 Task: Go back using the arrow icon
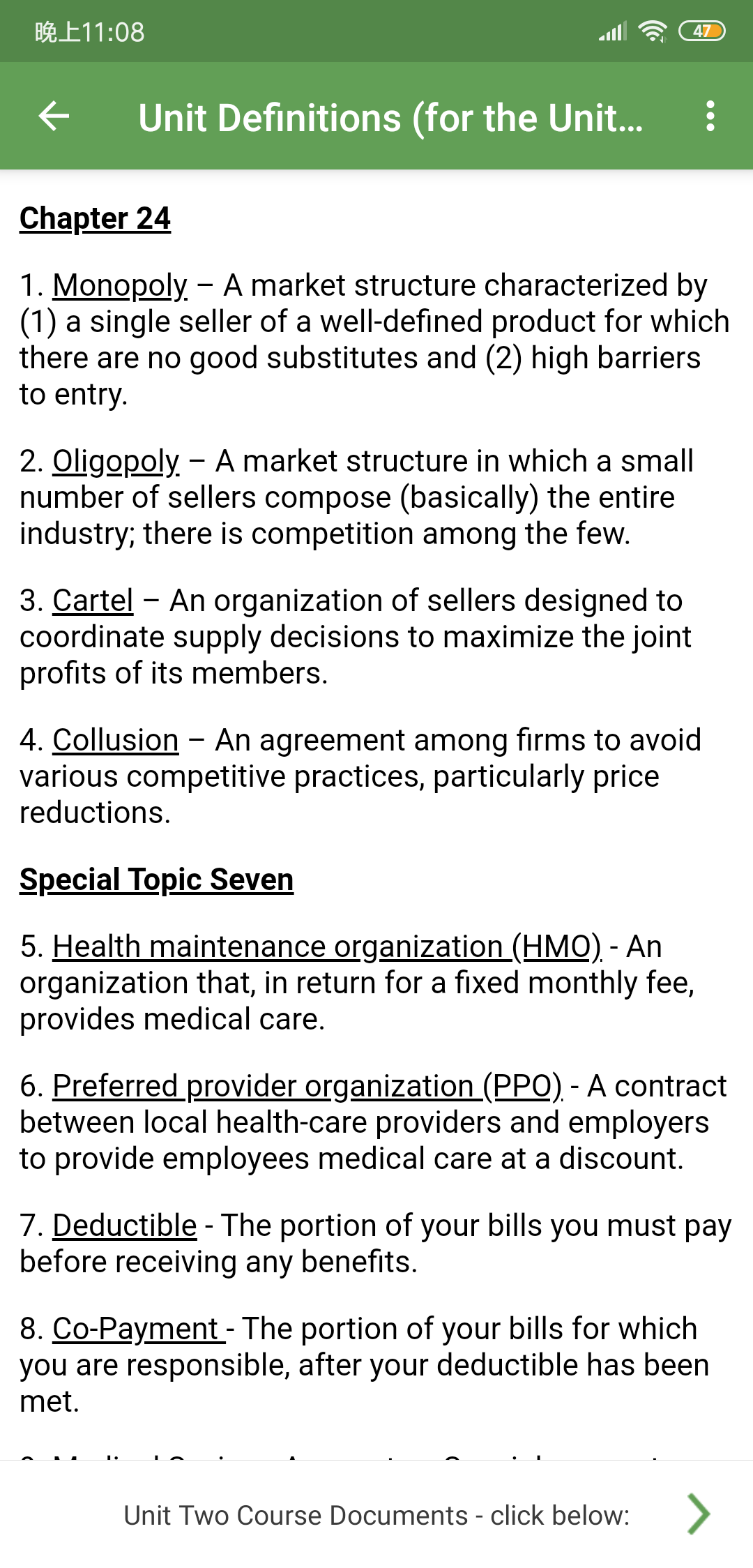(x=54, y=116)
